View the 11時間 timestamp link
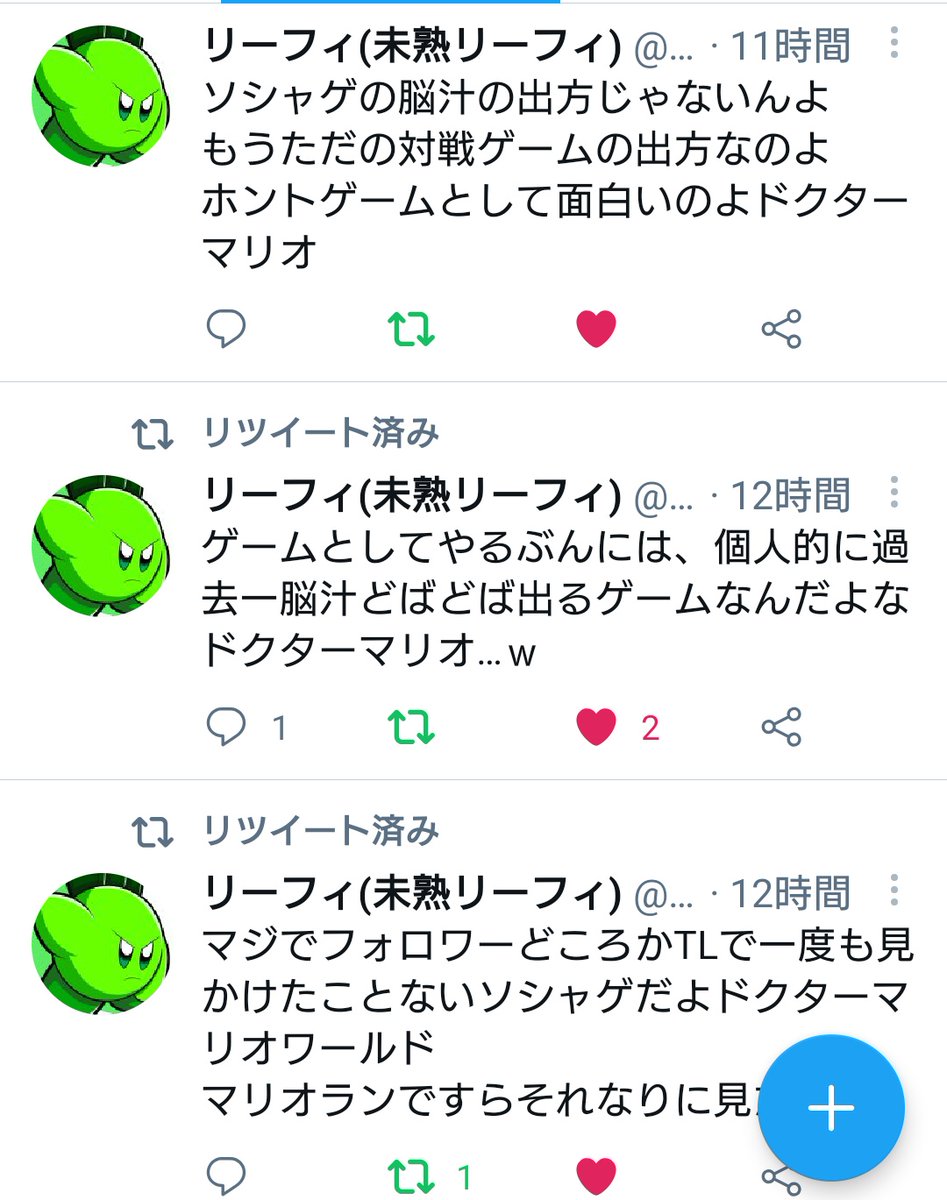Screen dimensions: 947x1200 coord(793,44)
